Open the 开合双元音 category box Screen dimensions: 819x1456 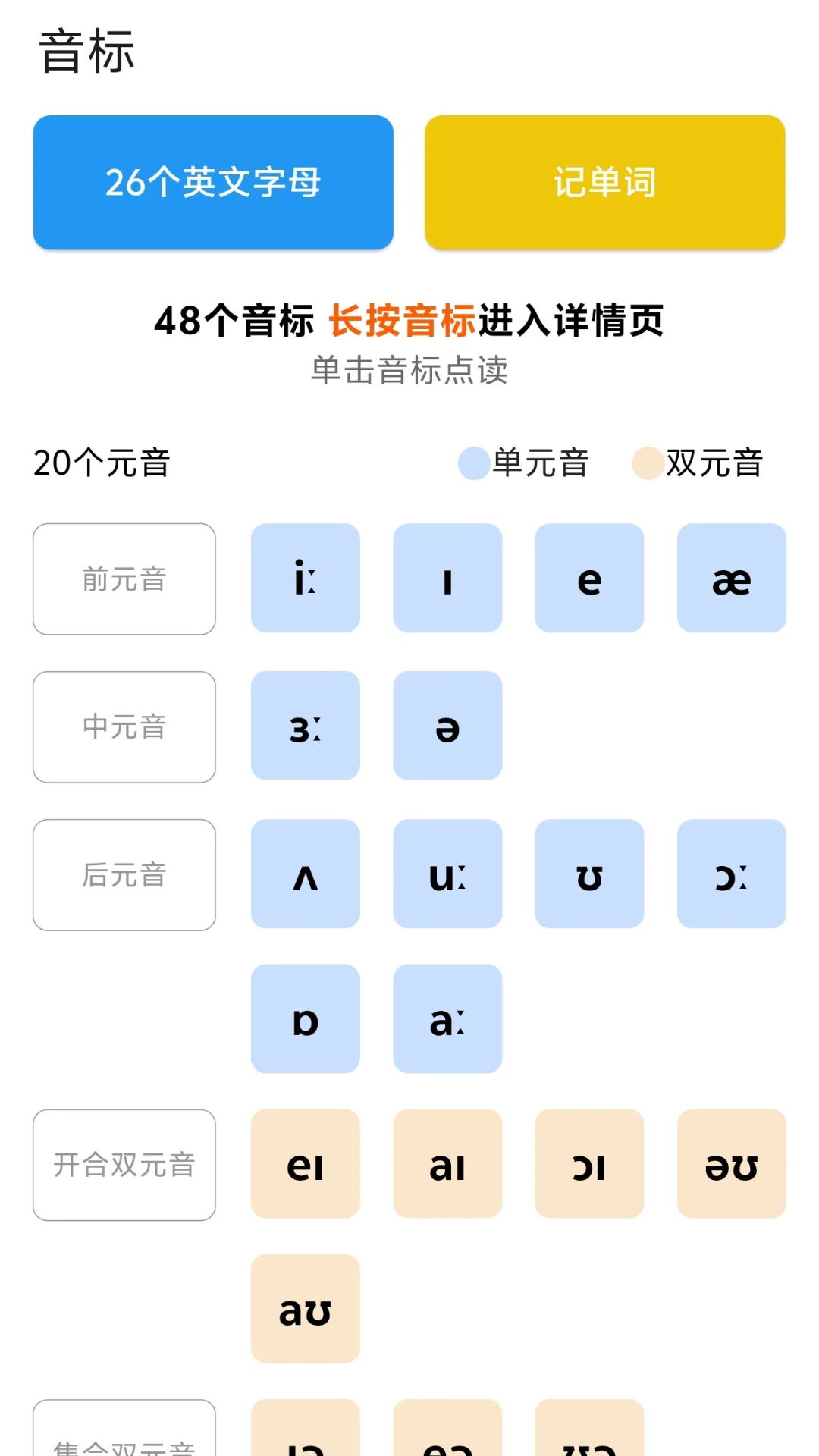coord(124,1164)
